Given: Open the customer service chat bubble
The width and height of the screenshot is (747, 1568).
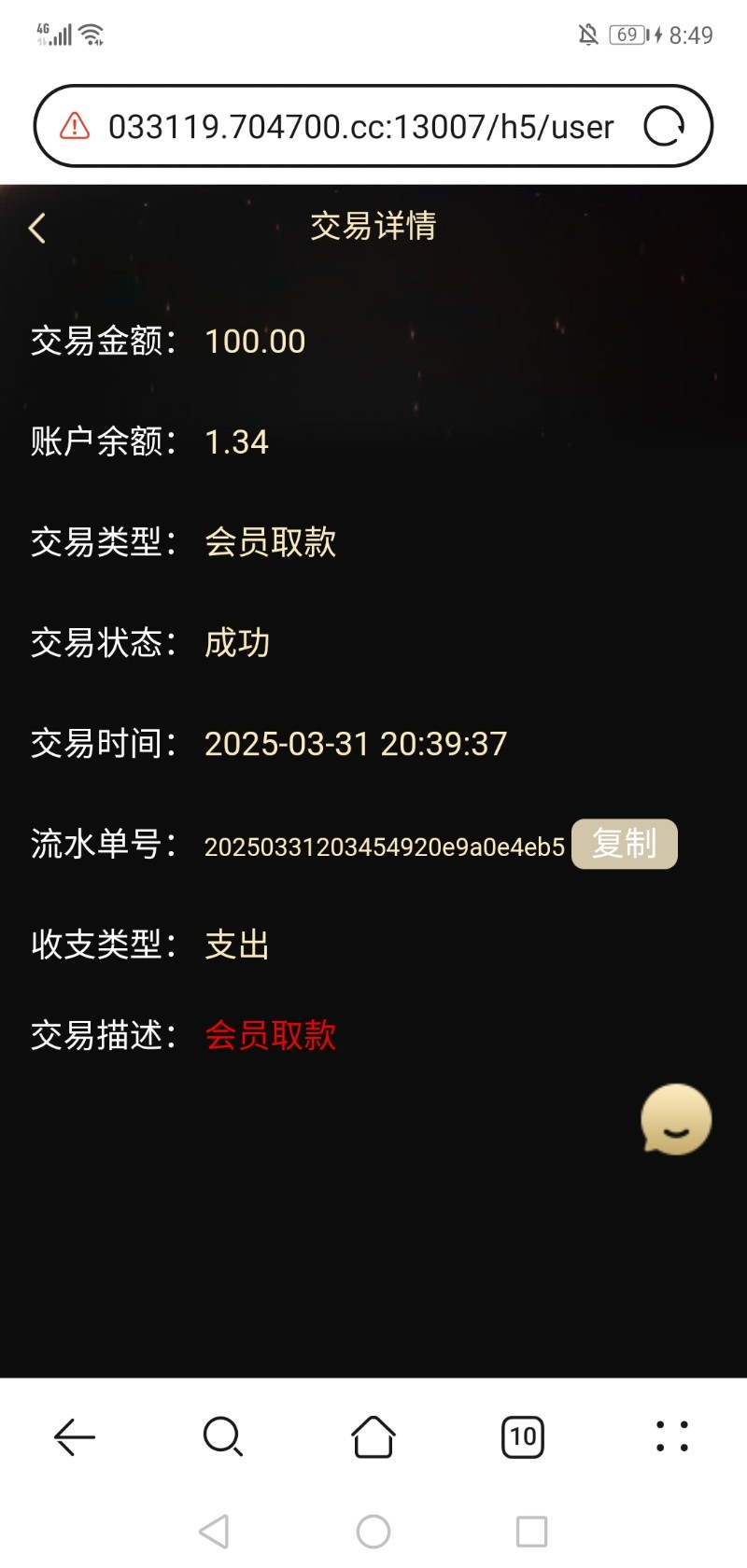Looking at the screenshot, I should [x=676, y=1119].
